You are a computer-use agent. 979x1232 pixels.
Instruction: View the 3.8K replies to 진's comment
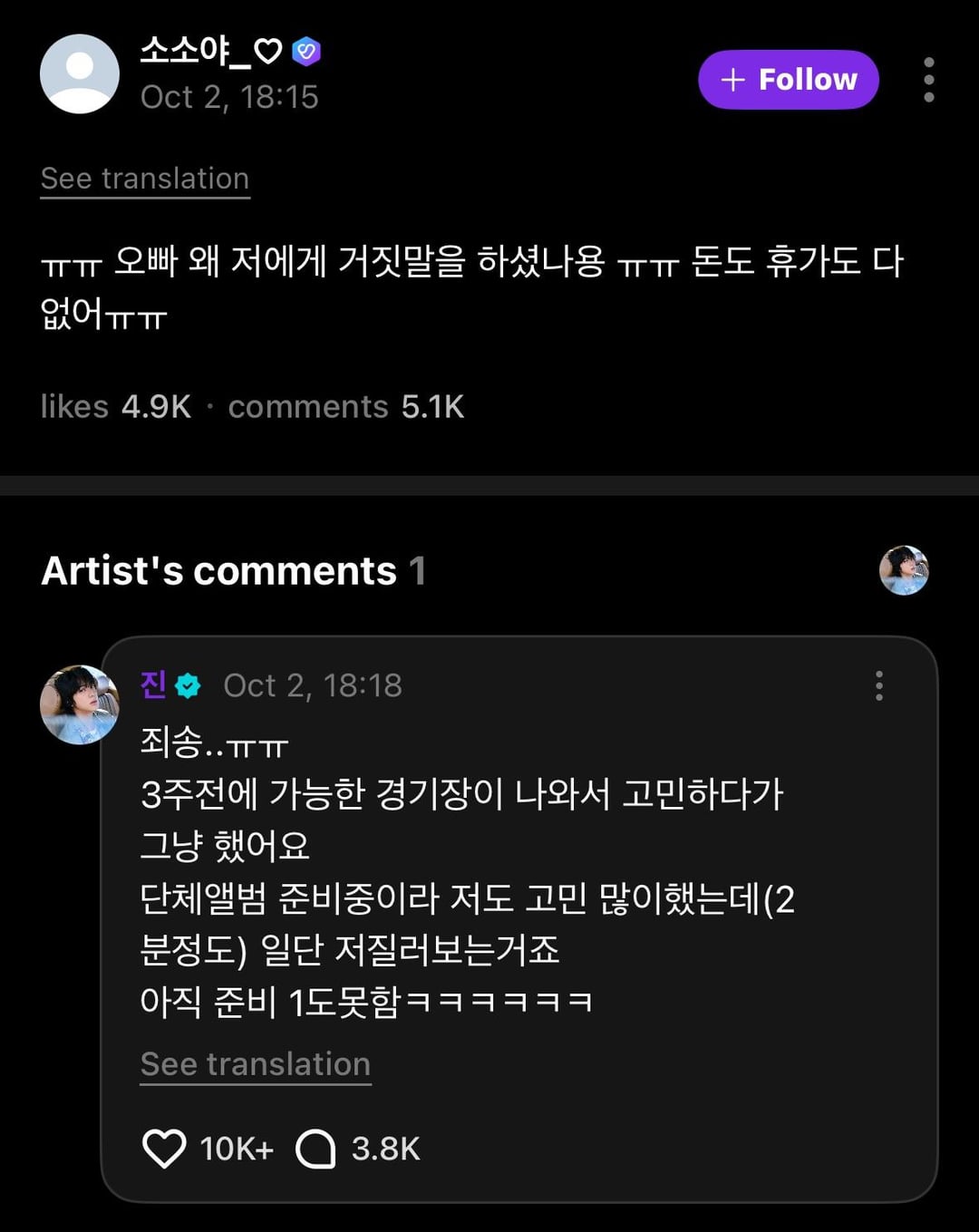316,1149
